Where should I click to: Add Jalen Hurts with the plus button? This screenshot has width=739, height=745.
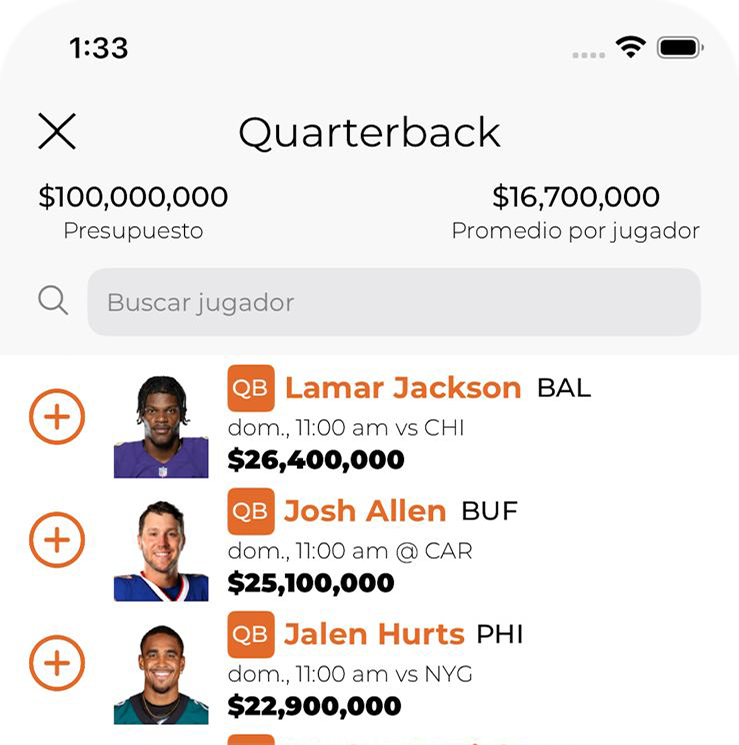(57, 663)
